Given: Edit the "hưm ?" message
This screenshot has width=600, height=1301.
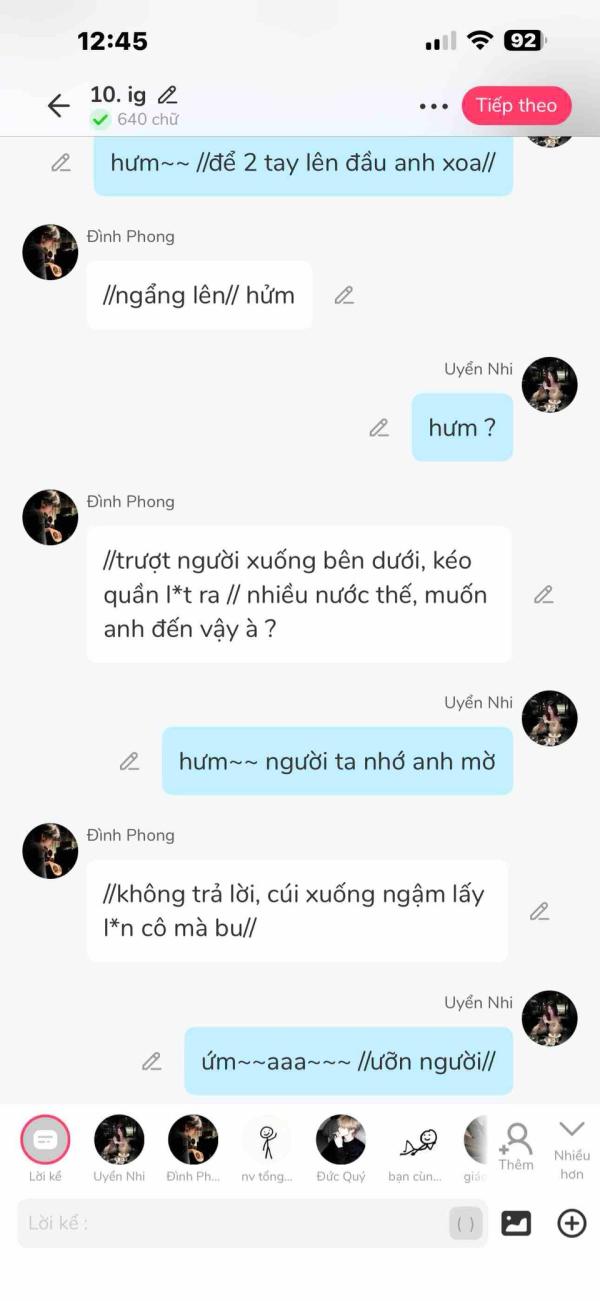Looking at the screenshot, I should click(x=379, y=428).
